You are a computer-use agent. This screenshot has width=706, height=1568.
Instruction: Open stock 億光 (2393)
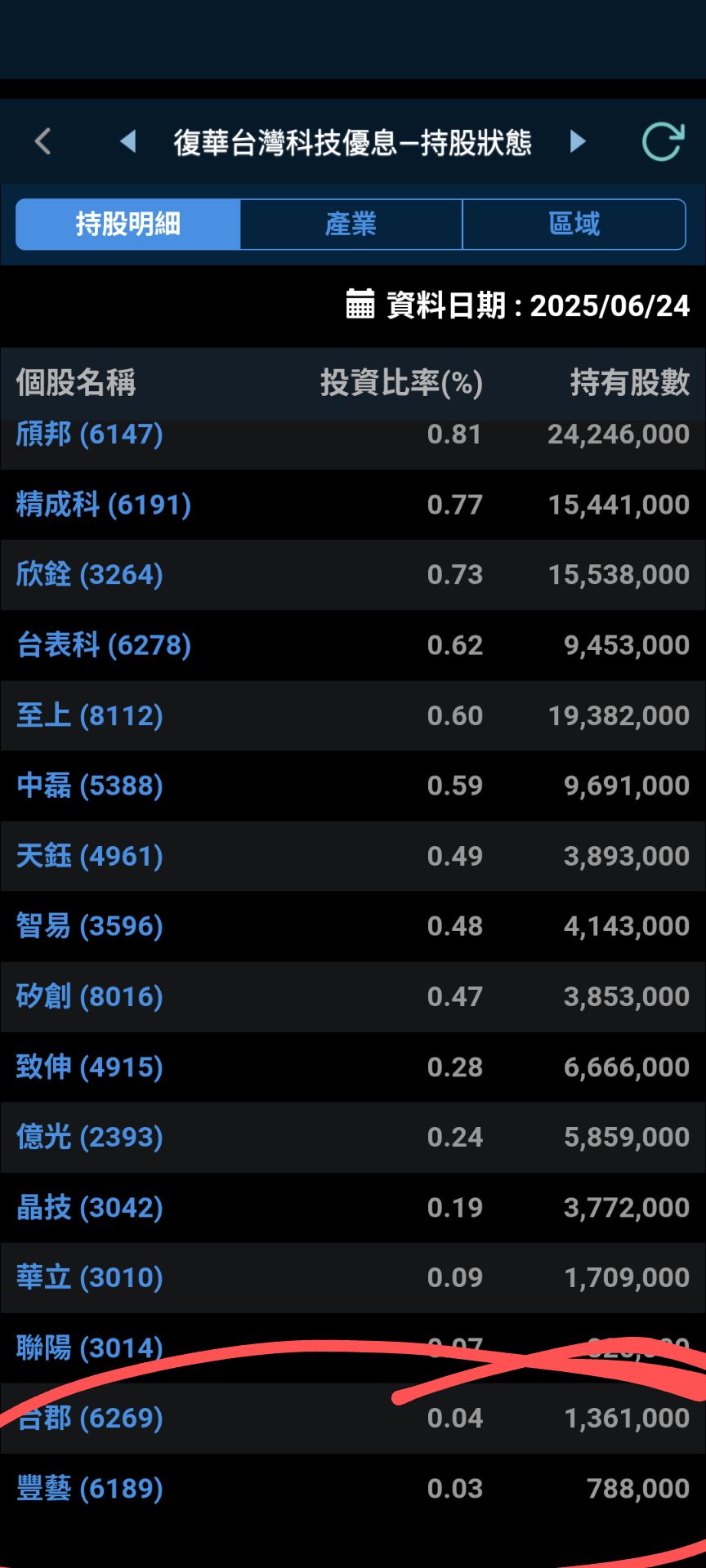[90, 1137]
